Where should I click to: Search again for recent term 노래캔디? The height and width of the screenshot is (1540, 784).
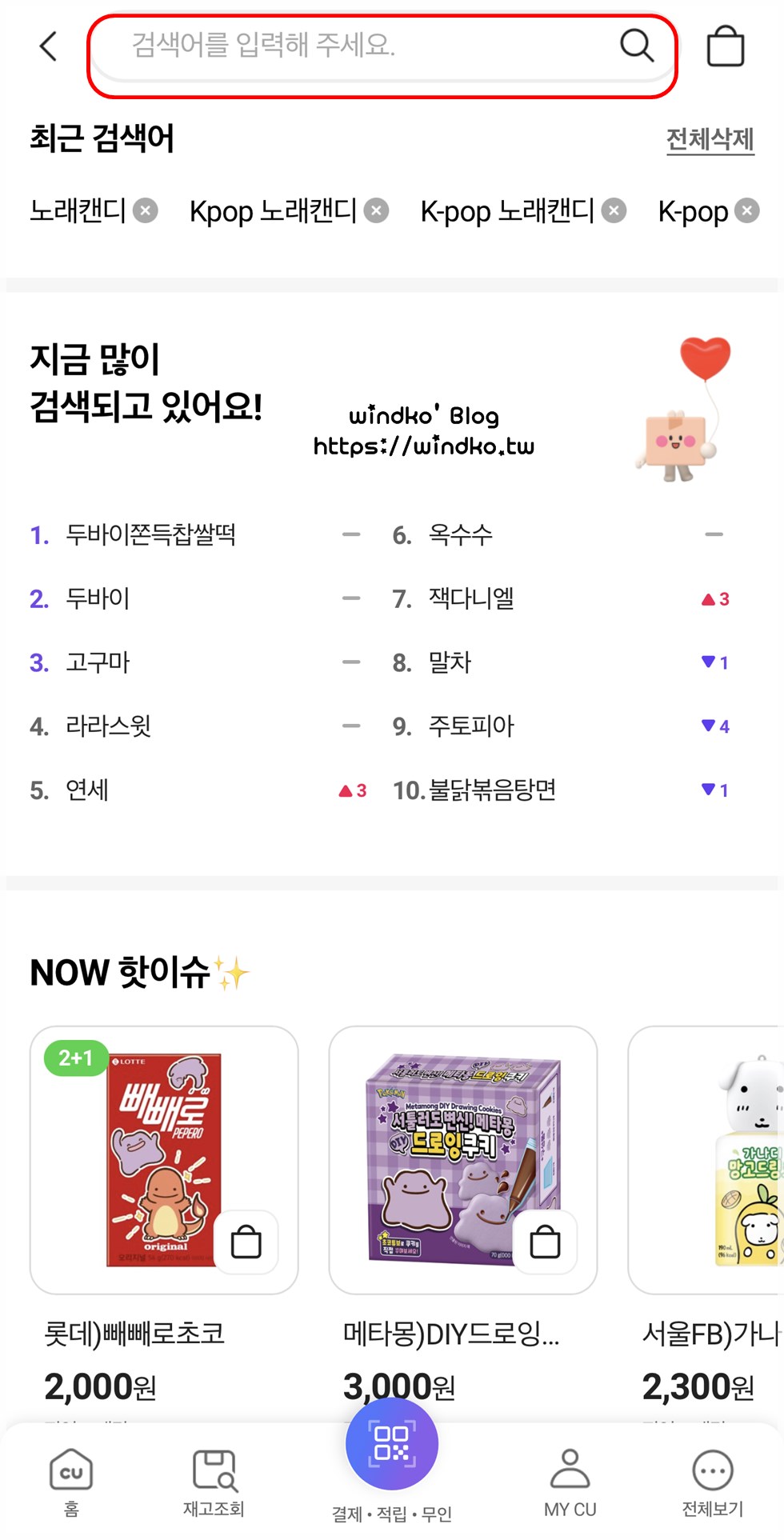[x=78, y=211]
